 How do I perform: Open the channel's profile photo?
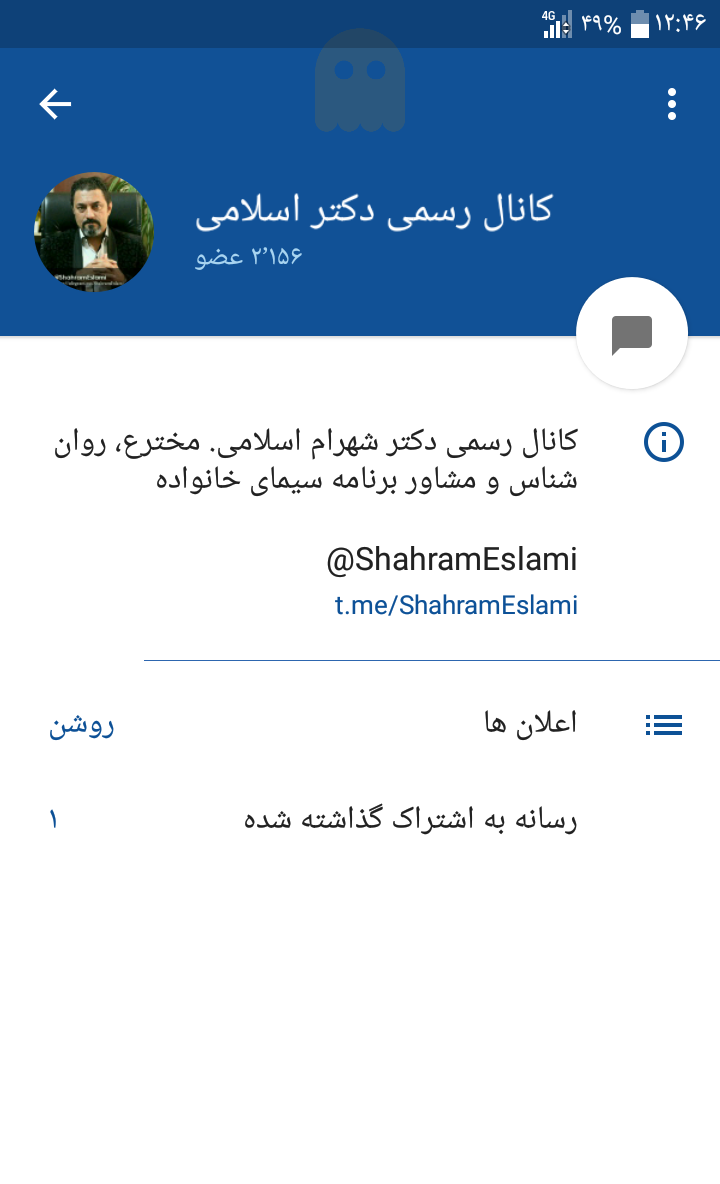click(94, 232)
